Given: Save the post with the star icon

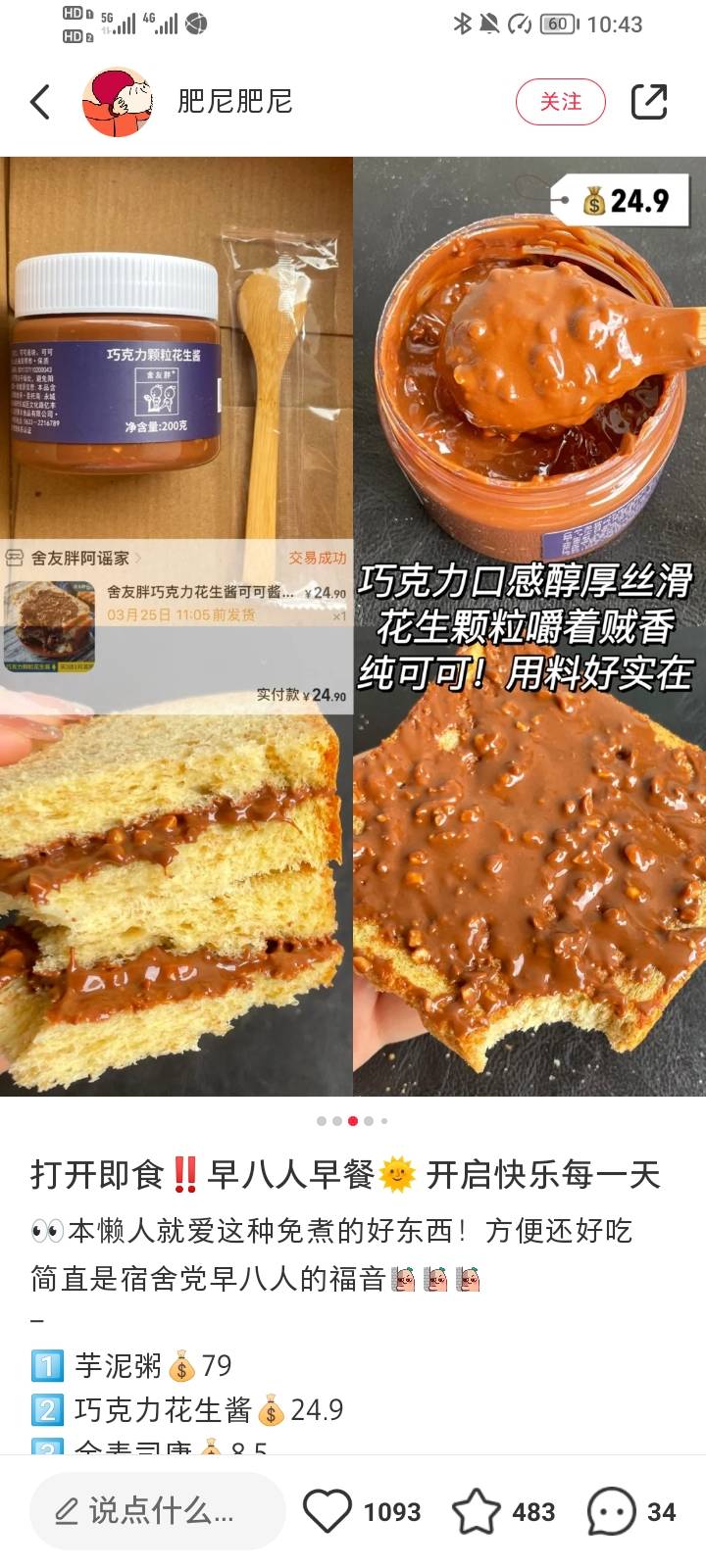Looking at the screenshot, I should point(477,1511).
